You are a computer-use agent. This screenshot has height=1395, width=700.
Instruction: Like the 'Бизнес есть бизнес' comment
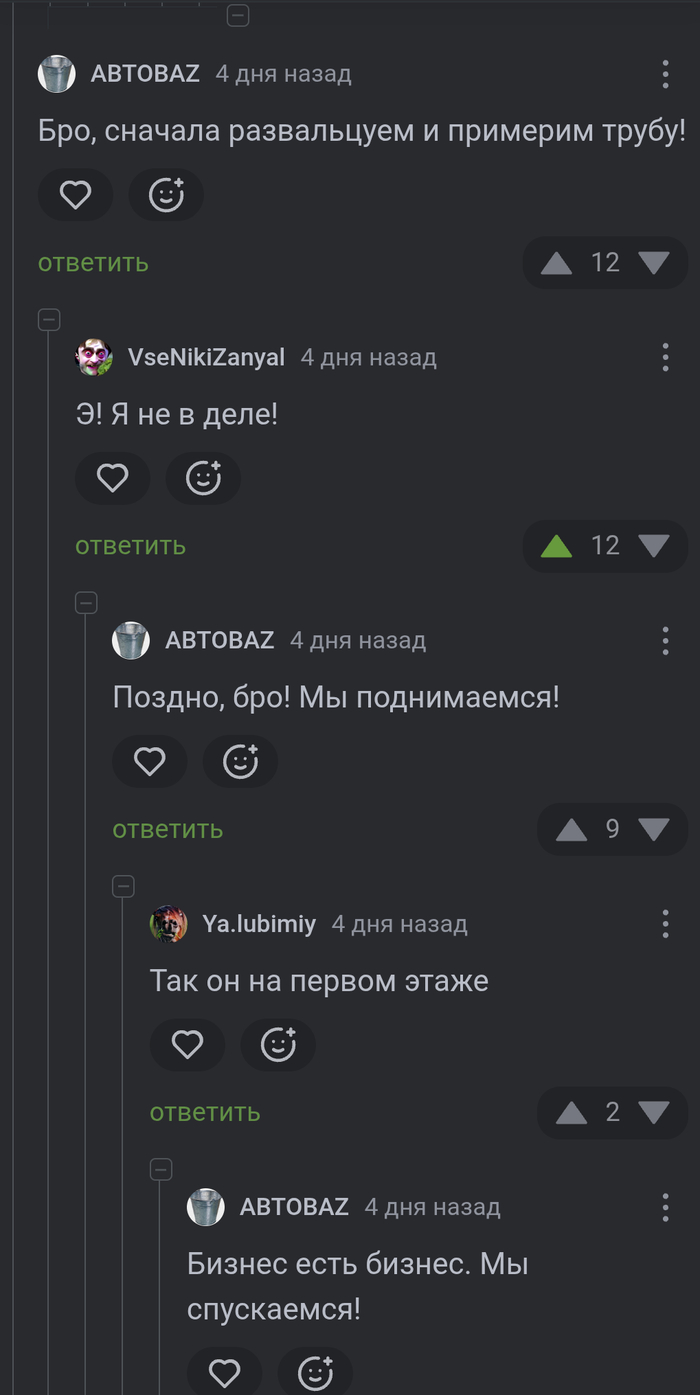click(224, 1372)
